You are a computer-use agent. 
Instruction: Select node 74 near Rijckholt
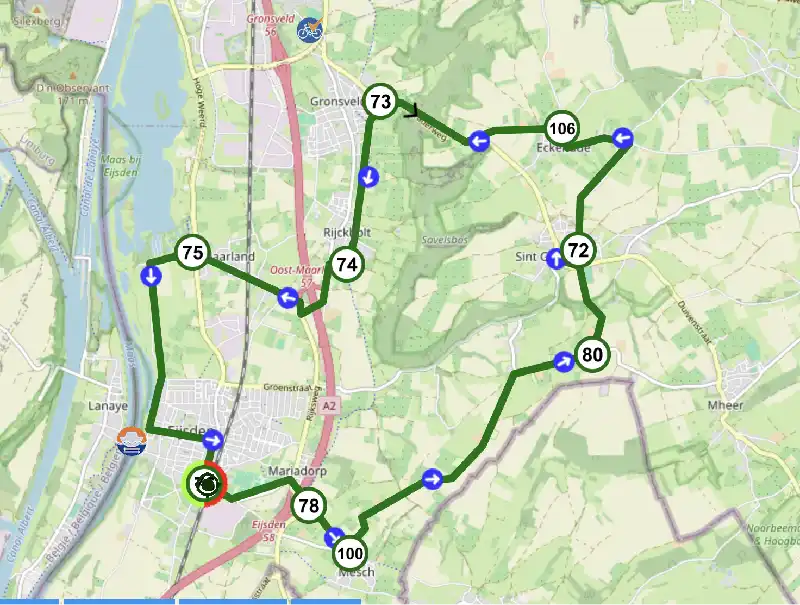tap(347, 265)
